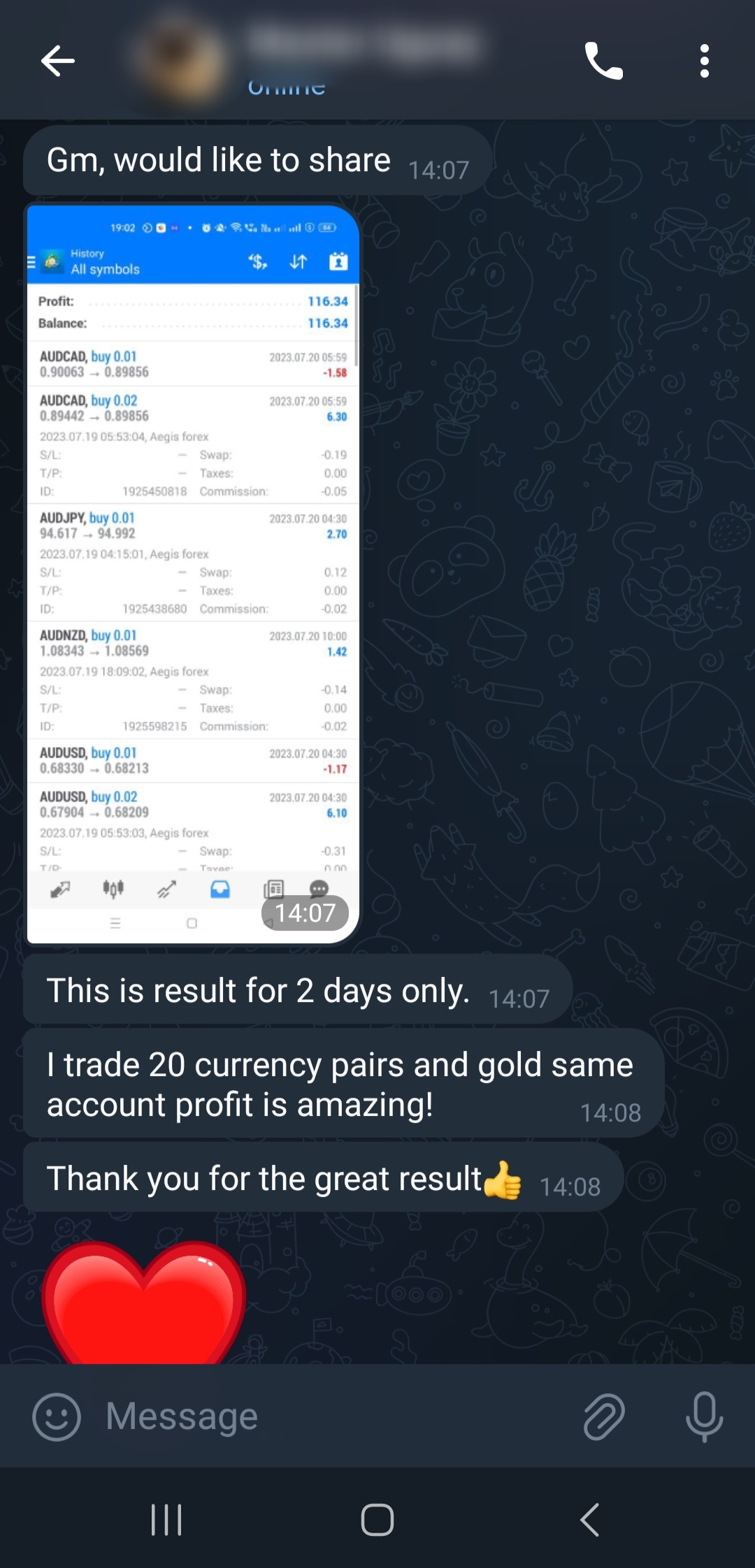Open recent apps from navigation bar
Screen dimensions: 755x1568
coord(166,1520)
